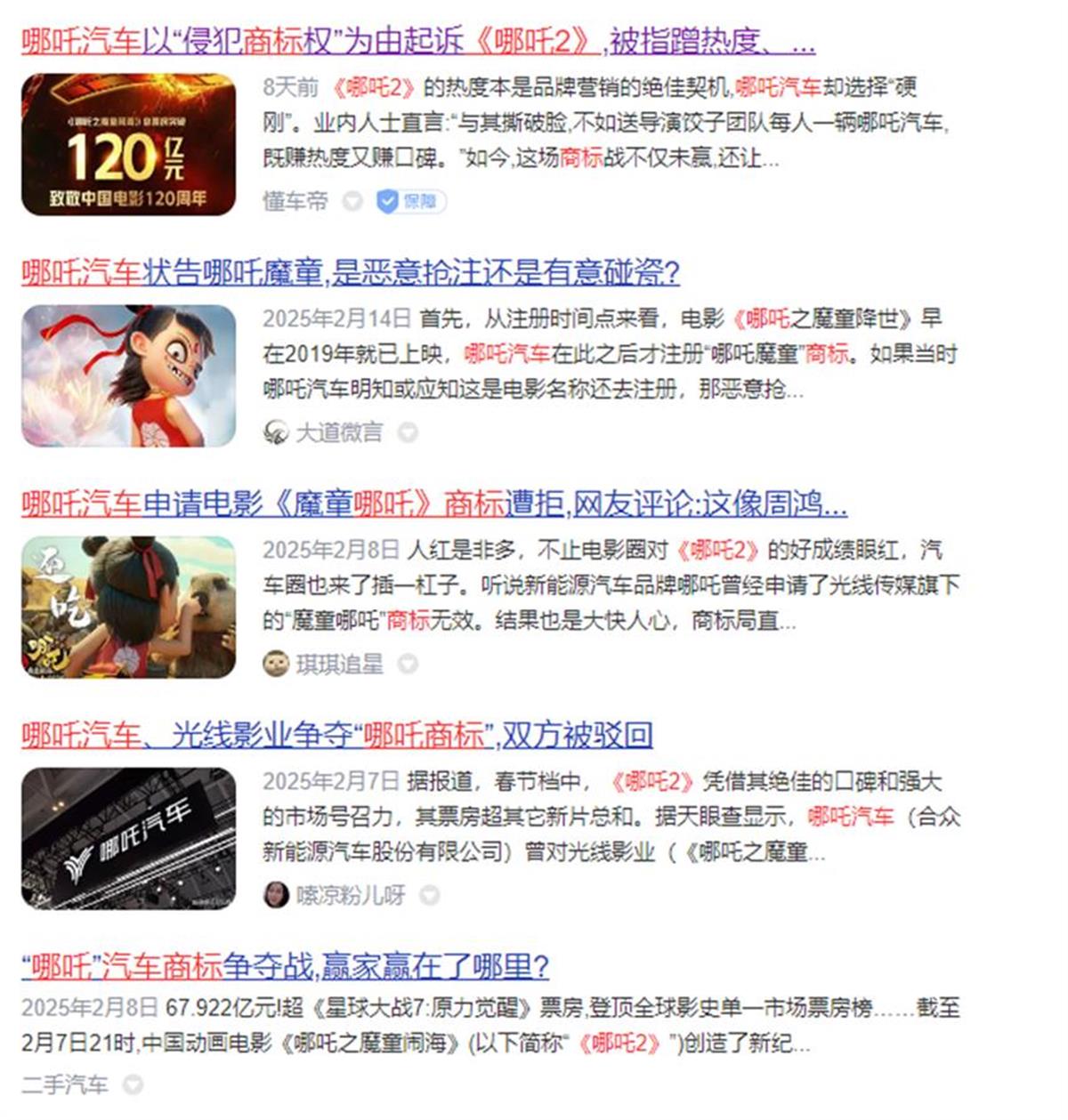Expand the chevron next to 二手汽车
Image resolution: width=1068 pixels, height=1120 pixels.
click(x=133, y=1084)
